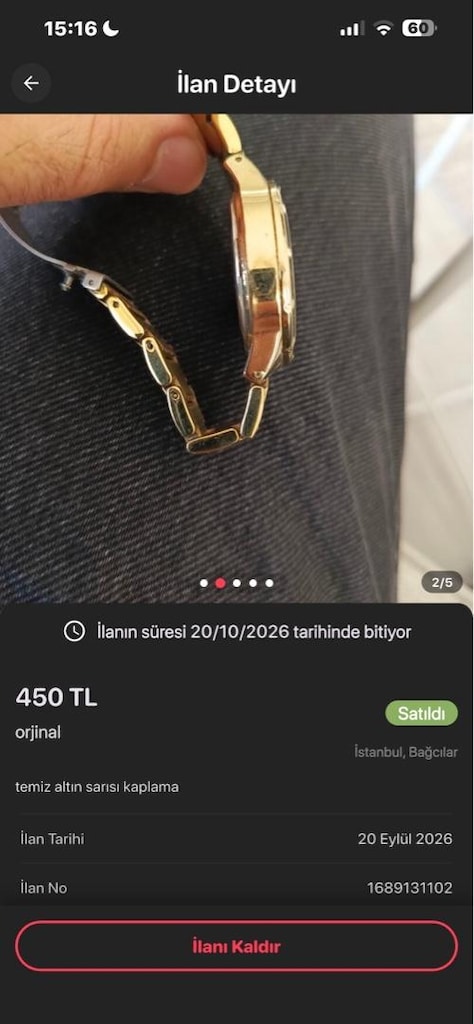Viewport: 474px width, 1024px height.
Task: Tap the İlanı Kaldır button
Action: pos(236,946)
